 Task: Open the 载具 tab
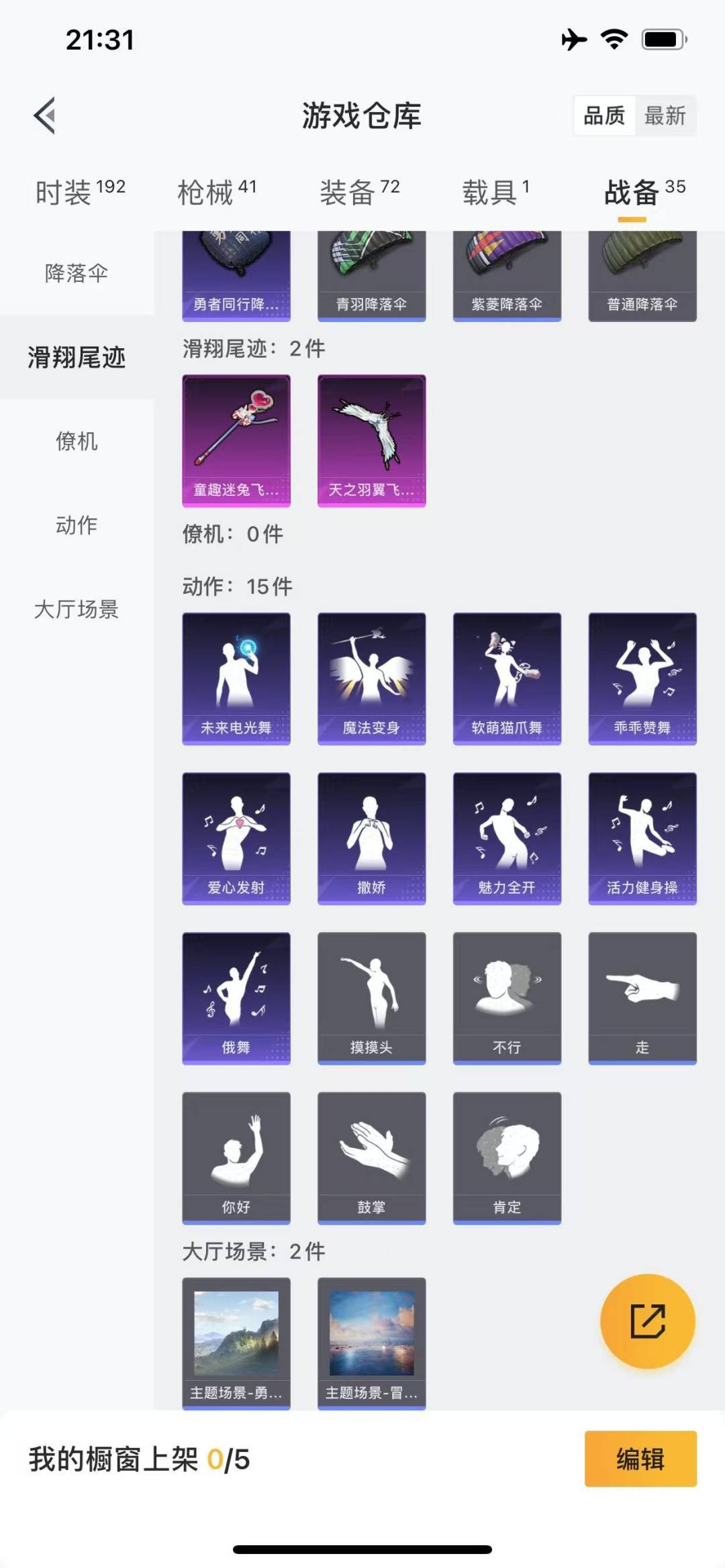tap(495, 192)
